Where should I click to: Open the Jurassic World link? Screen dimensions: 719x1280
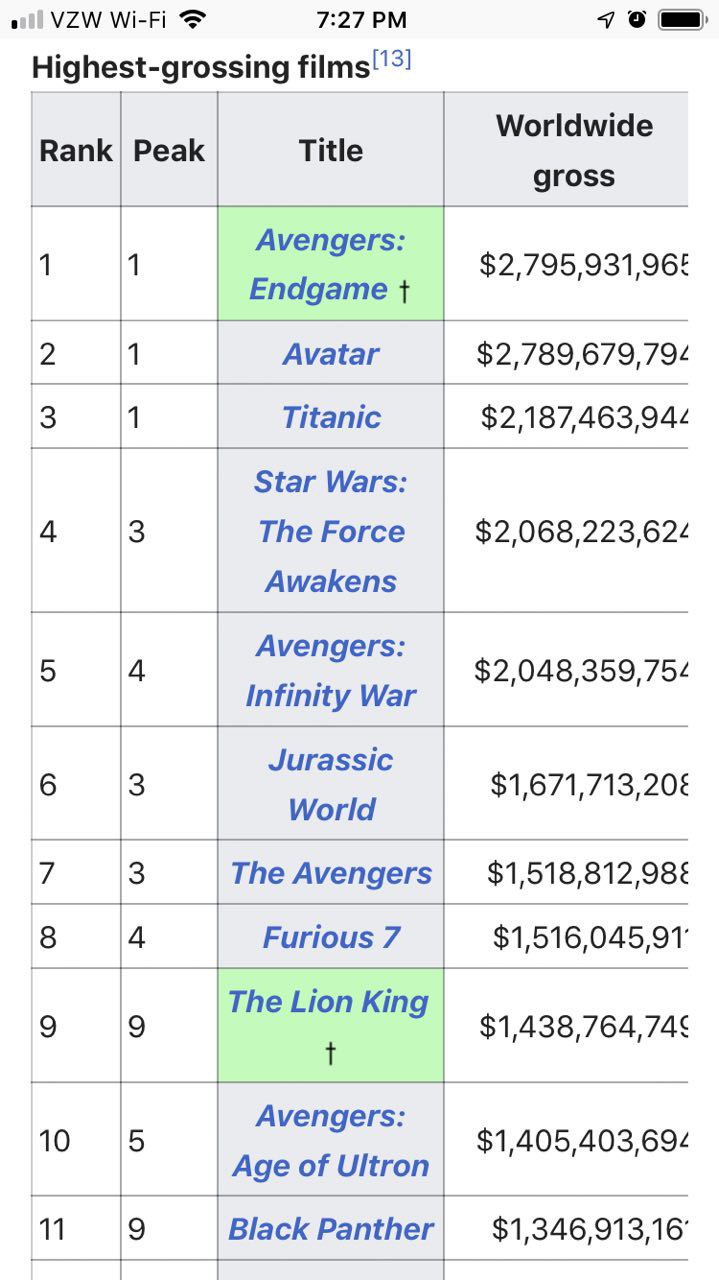pos(331,784)
